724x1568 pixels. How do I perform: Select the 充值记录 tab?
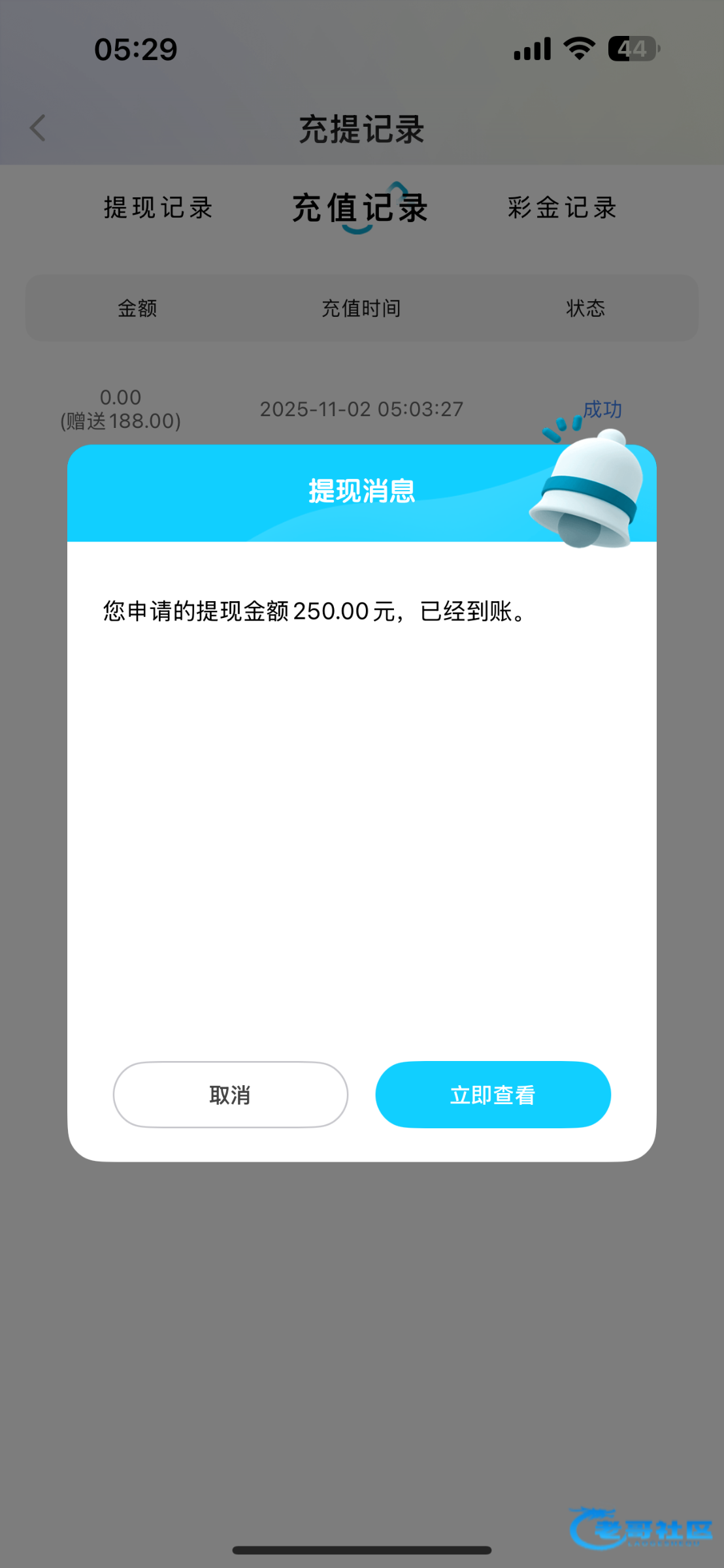(x=360, y=208)
